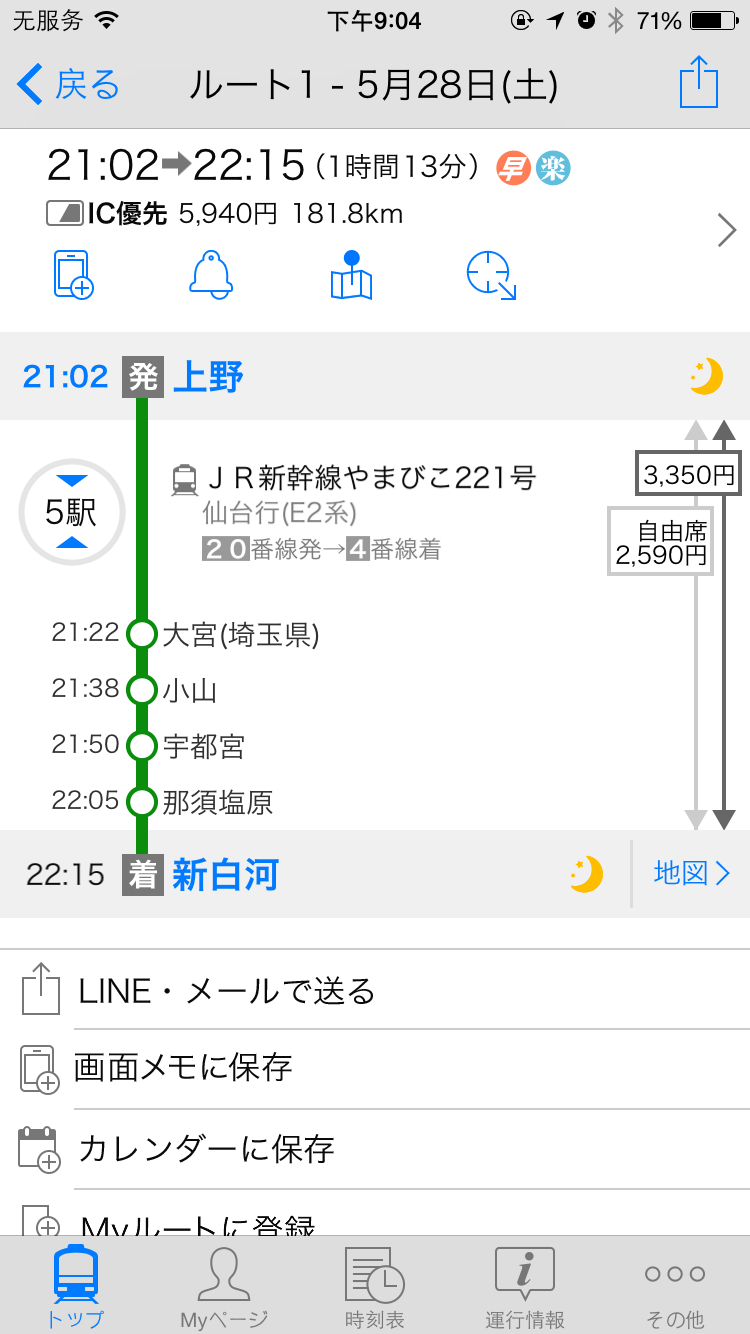Choose カレンダーに保存 option
The image size is (750, 1334).
206,1148
